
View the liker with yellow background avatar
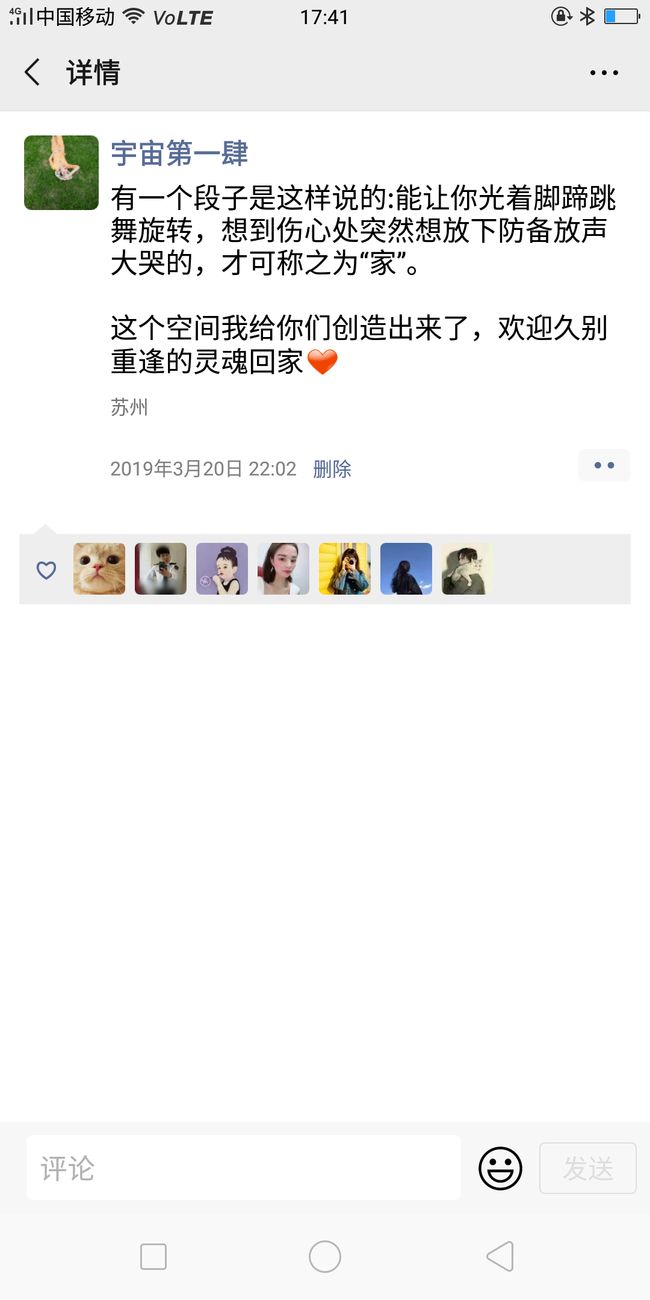point(345,569)
